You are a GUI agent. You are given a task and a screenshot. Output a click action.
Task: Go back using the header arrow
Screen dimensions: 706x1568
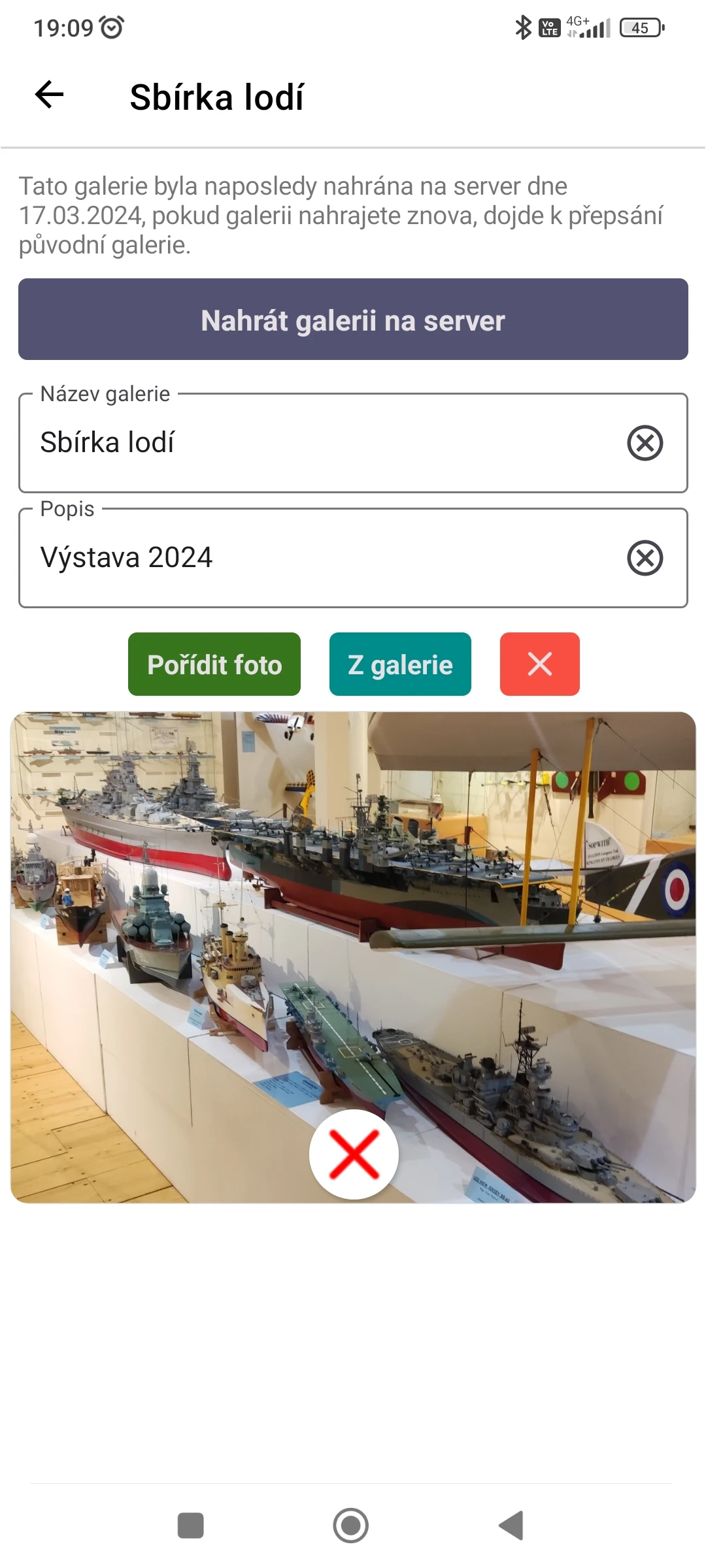50,95
